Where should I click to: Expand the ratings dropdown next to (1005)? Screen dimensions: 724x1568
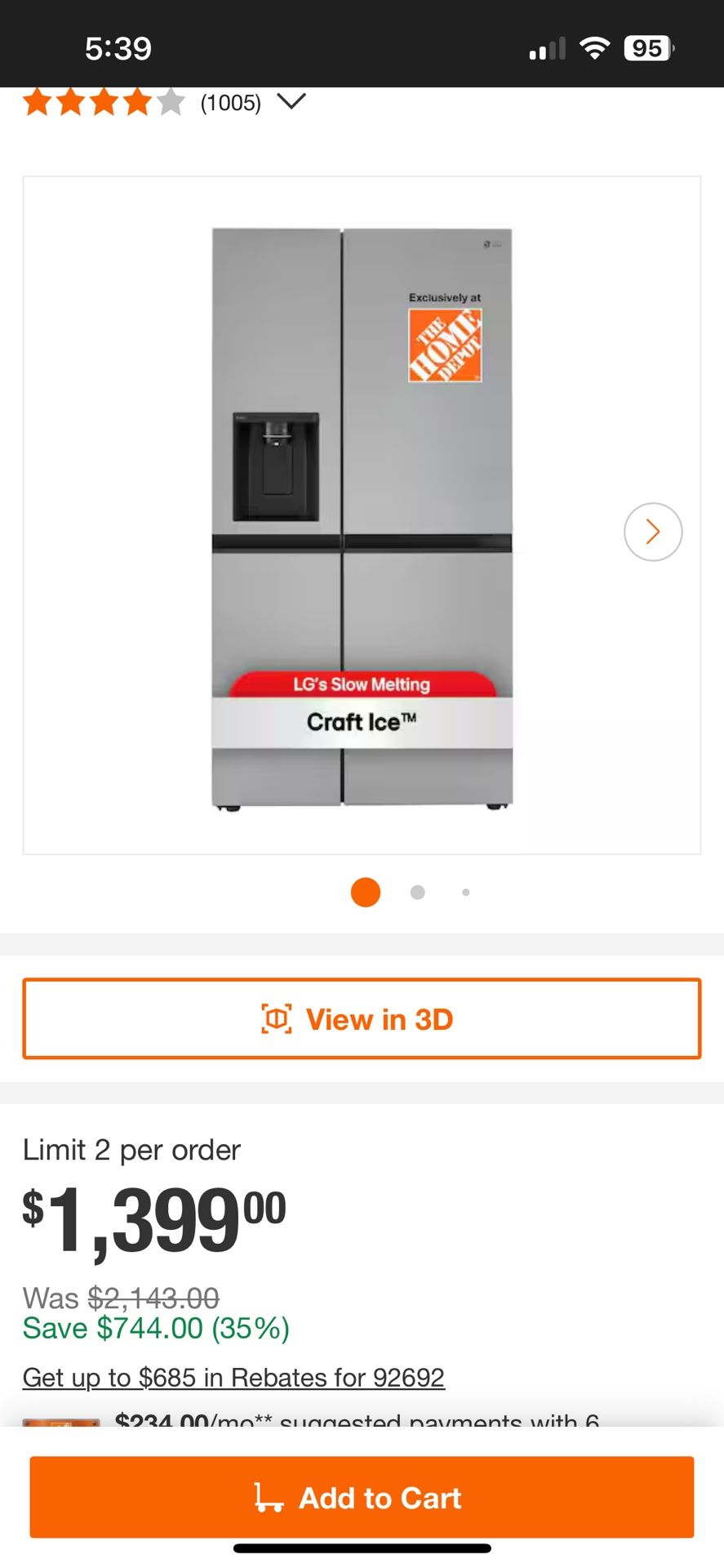click(x=291, y=101)
